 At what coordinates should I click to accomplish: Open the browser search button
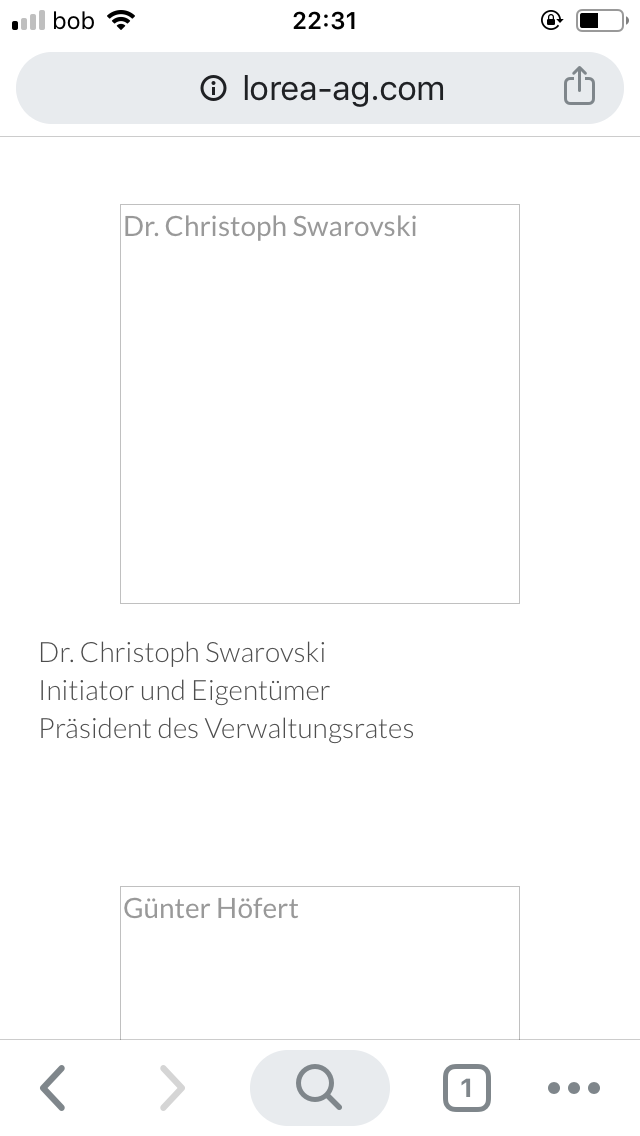point(320,1087)
